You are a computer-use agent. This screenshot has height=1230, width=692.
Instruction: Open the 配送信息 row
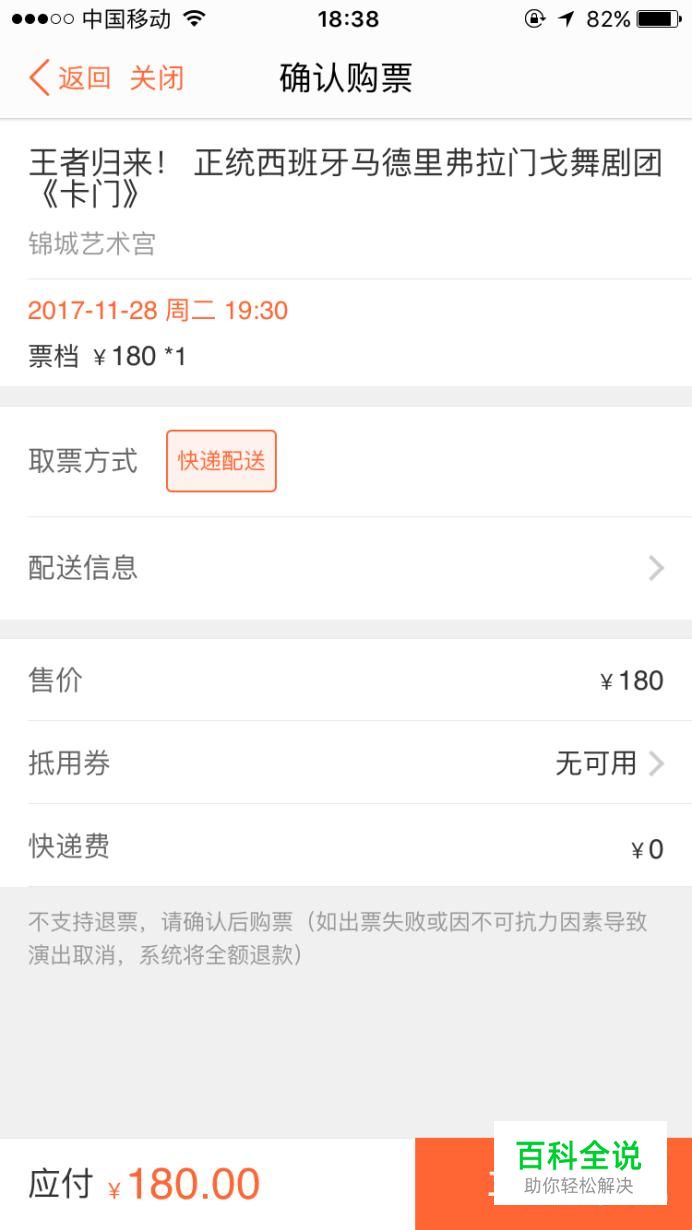pos(346,568)
